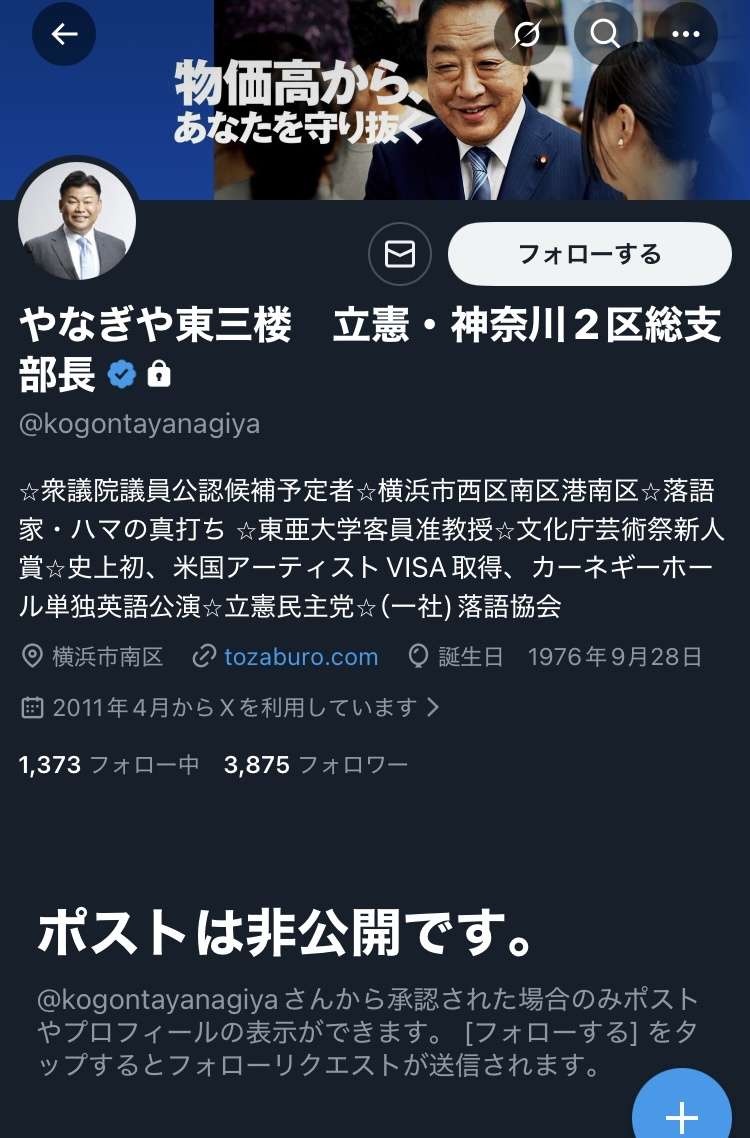Send a direct message via envelope icon
Image resolution: width=750 pixels, height=1138 pixels.
tap(400, 254)
